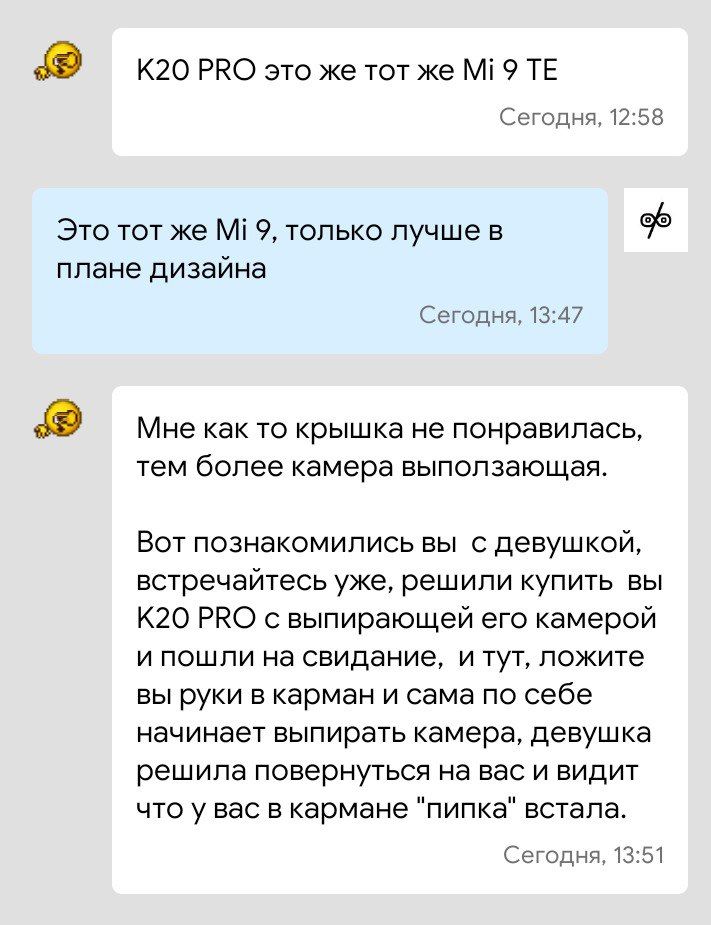Open sender avatar beside the 13:51 message

[59, 419]
